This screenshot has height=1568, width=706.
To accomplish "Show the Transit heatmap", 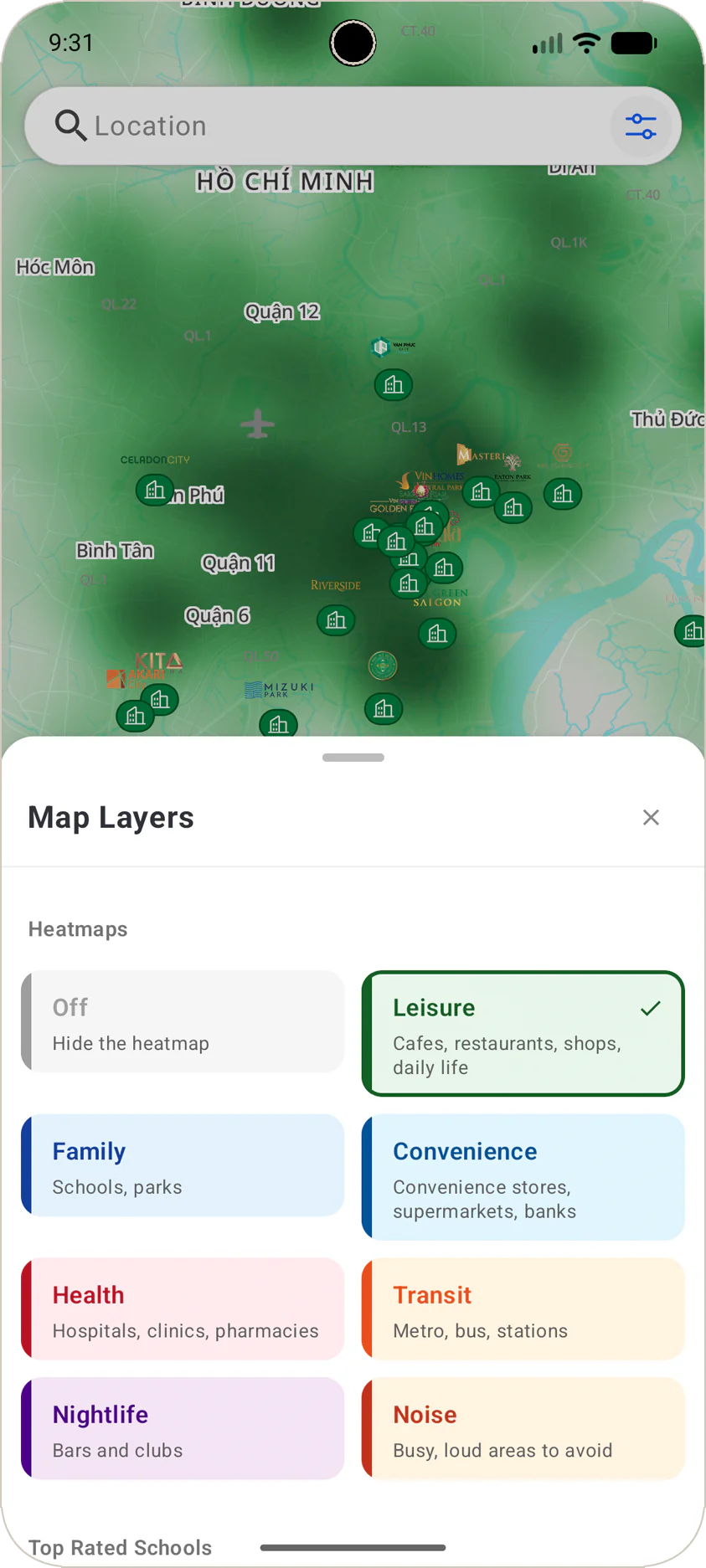I will coord(523,1309).
